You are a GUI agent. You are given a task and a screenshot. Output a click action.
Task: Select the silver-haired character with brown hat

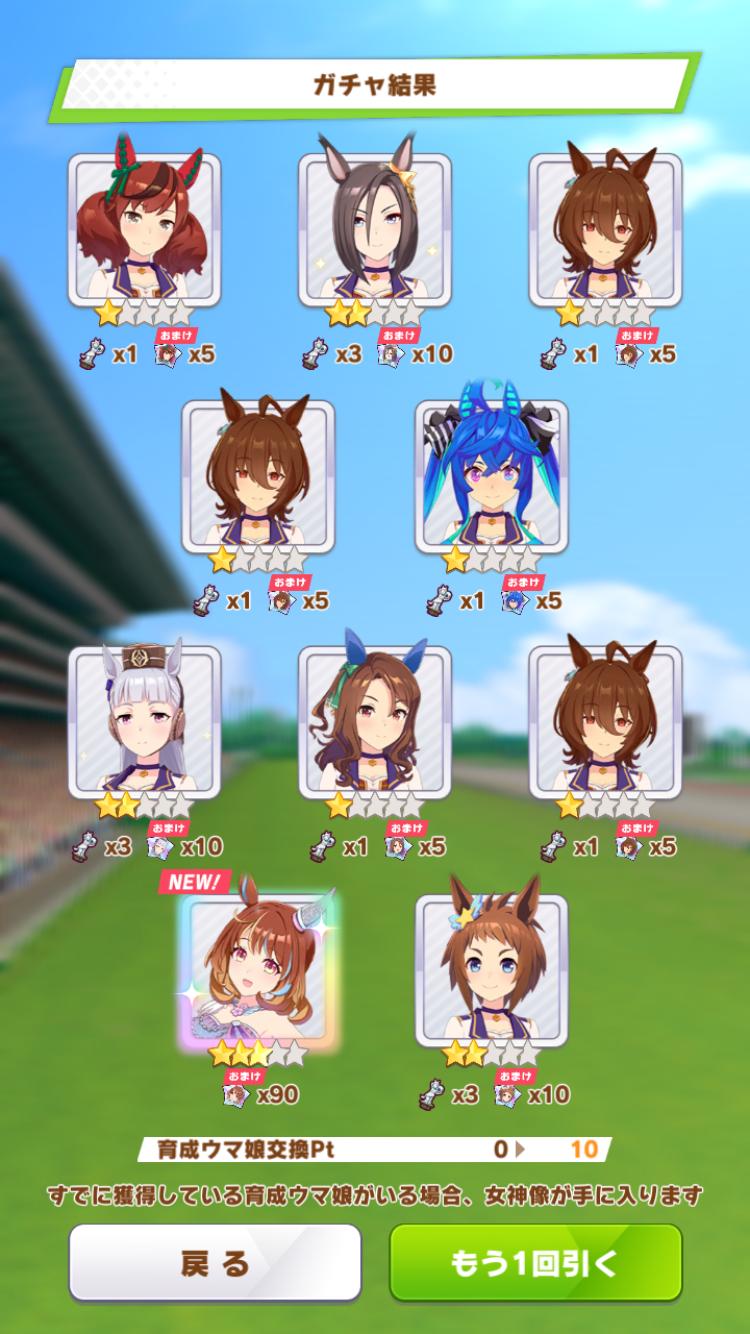[144, 722]
